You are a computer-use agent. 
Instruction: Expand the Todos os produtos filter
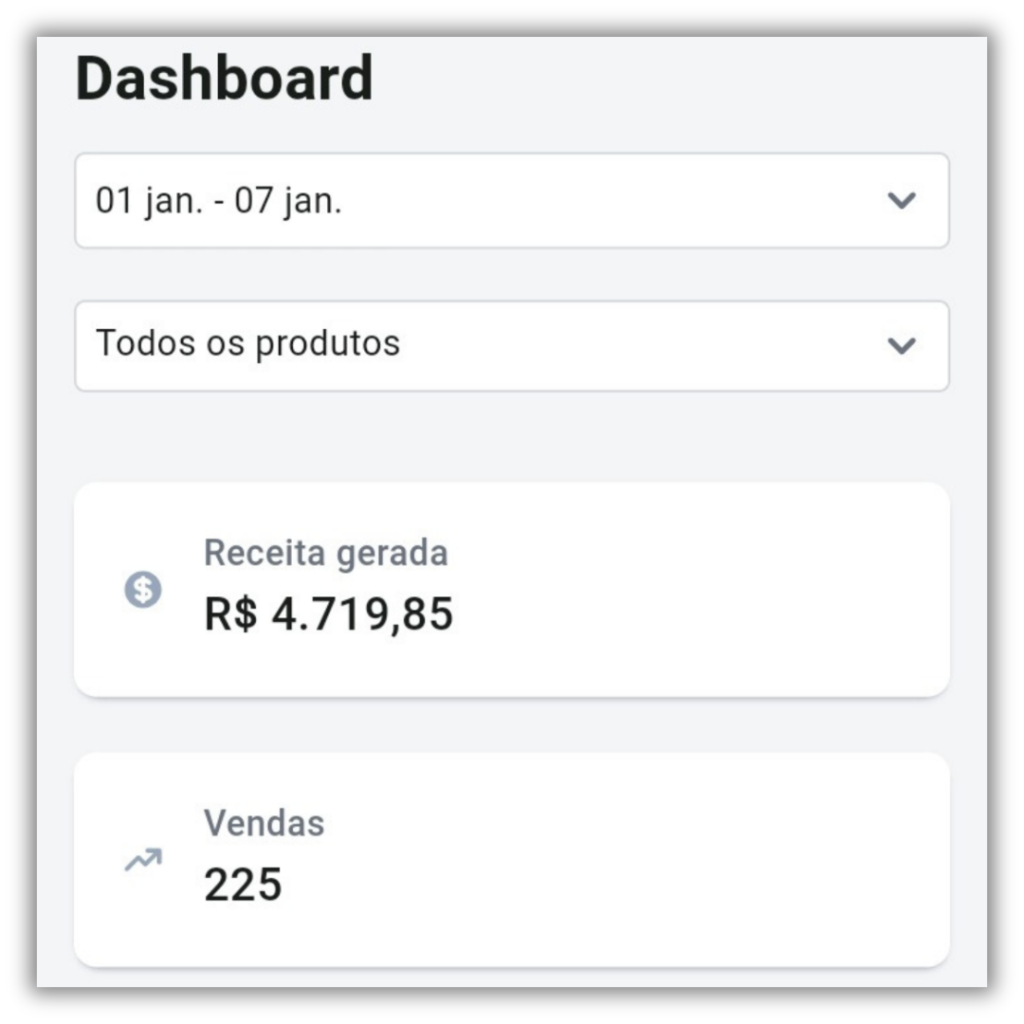point(511,345)
